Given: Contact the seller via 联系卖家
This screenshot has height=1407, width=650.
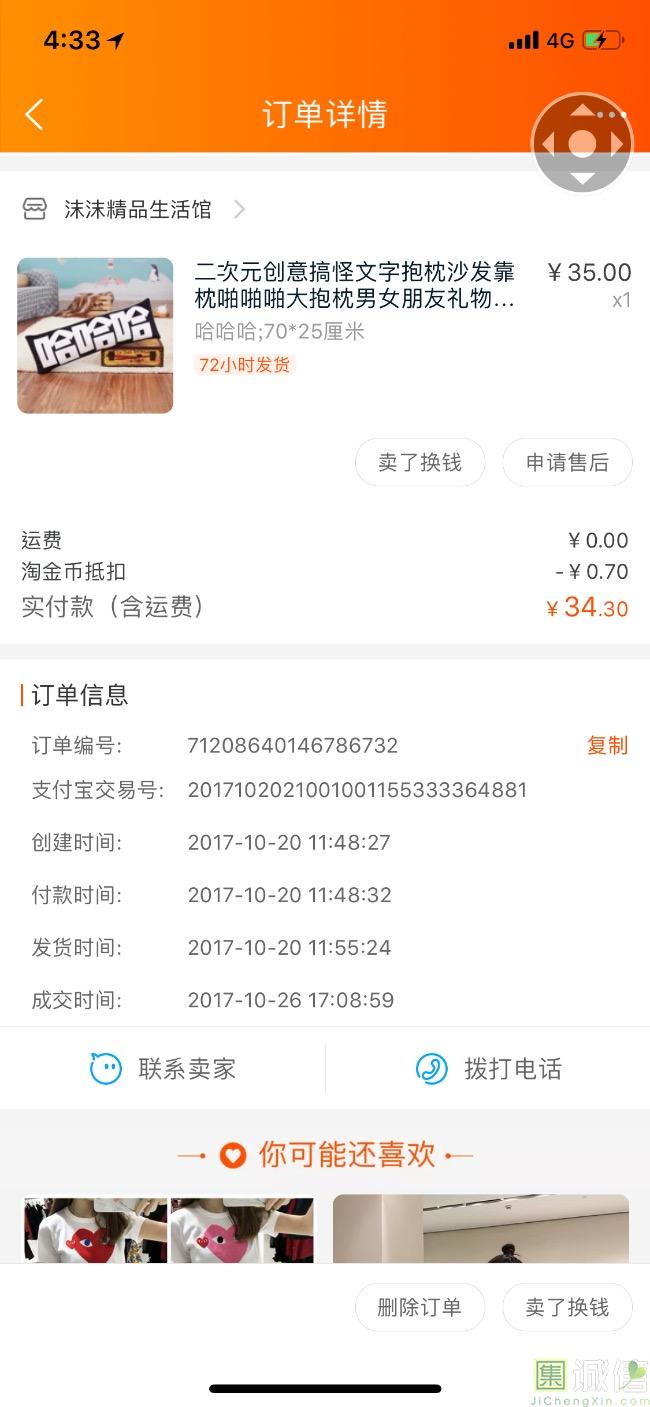Looking at the screenshot, I should tap(163, 1068).
